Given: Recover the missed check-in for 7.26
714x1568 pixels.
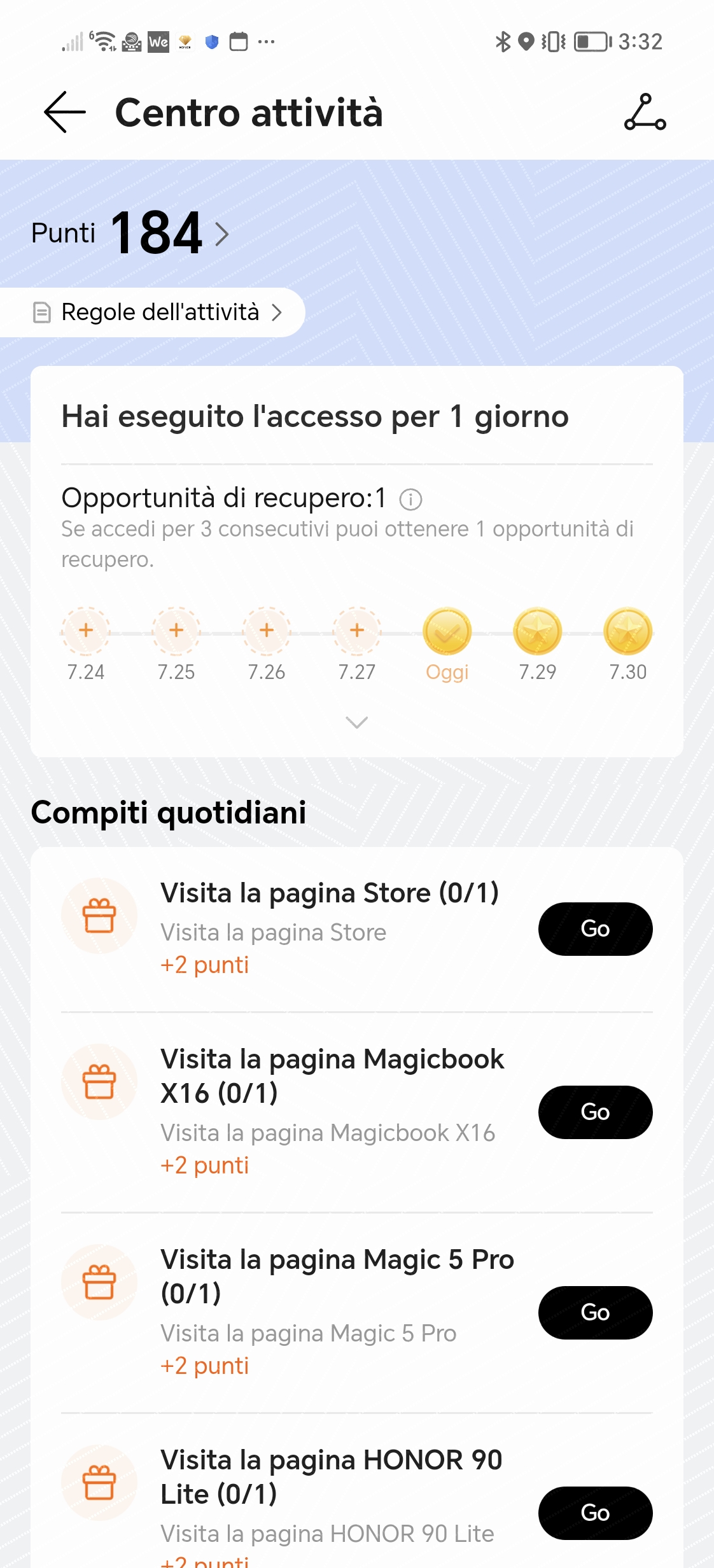Looking at the screenshot, I should tap(267, 631).
